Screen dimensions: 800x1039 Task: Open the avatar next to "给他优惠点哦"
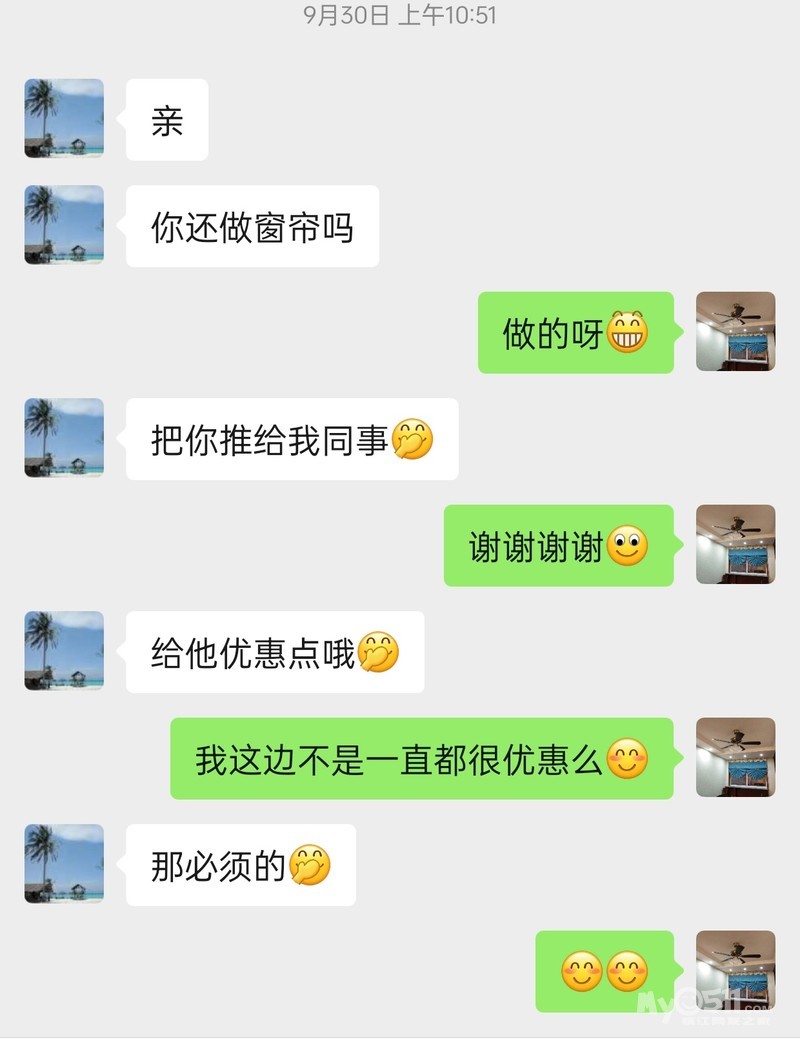(x=64, y=651)
